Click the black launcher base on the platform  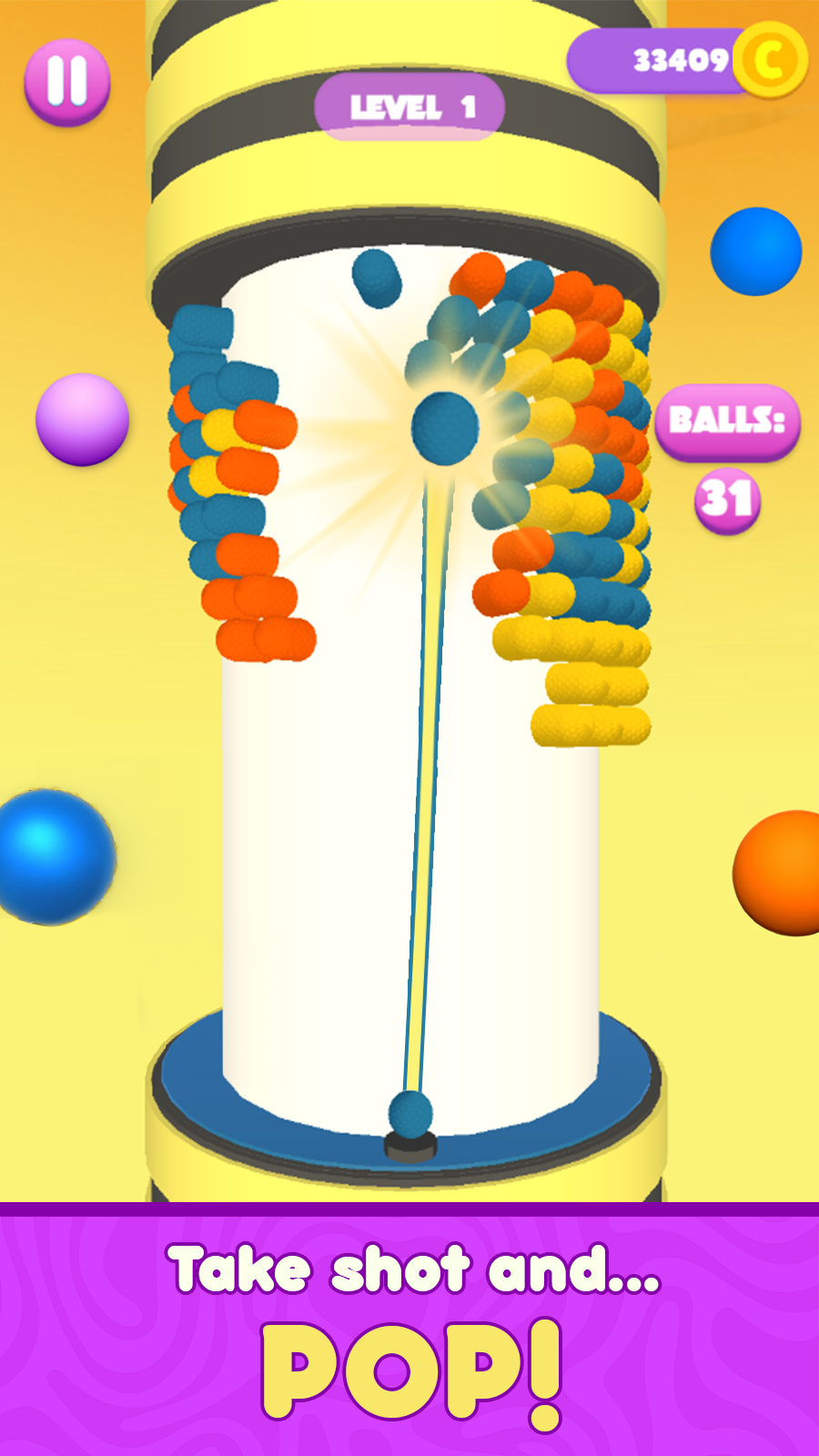[x=409, y=1148]
